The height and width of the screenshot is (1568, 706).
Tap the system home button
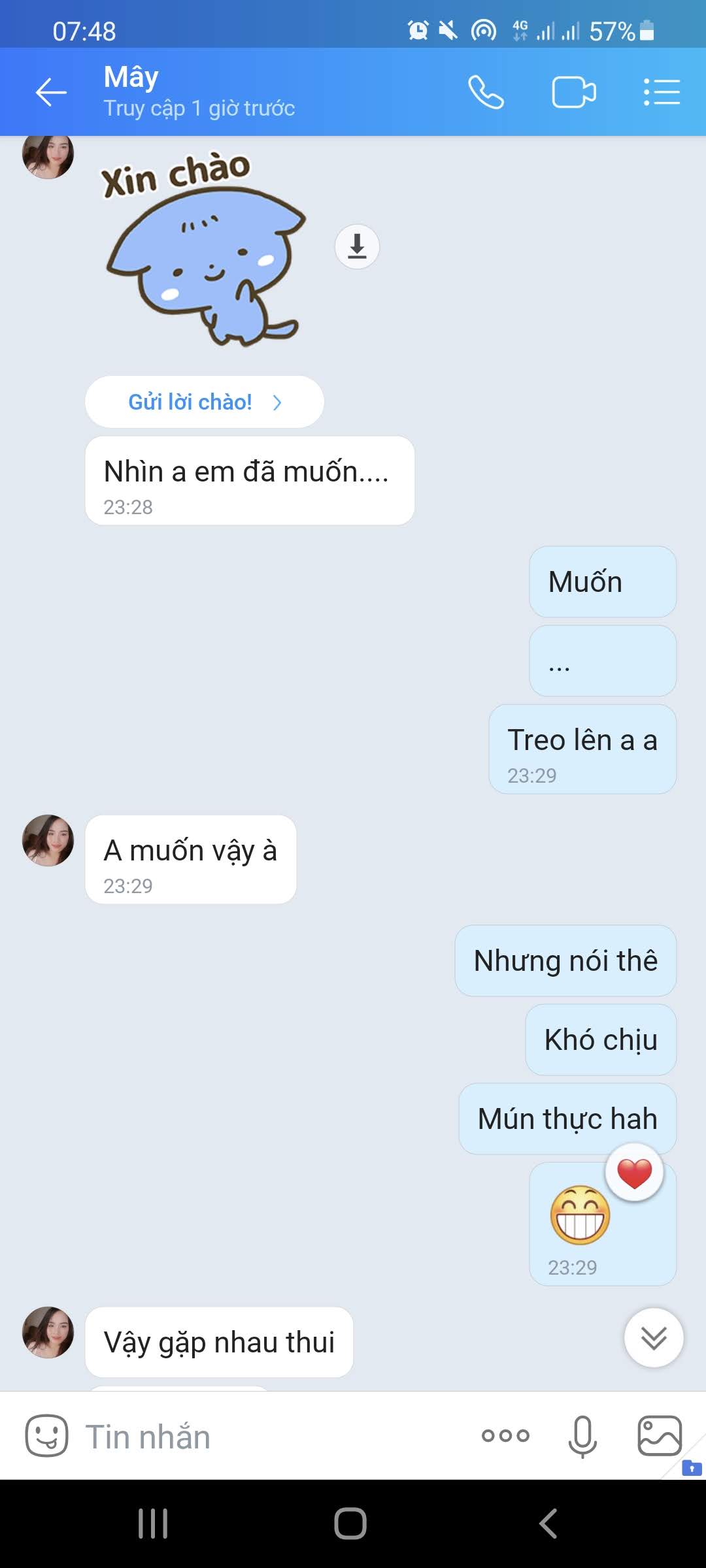(x=350, y=1524)
